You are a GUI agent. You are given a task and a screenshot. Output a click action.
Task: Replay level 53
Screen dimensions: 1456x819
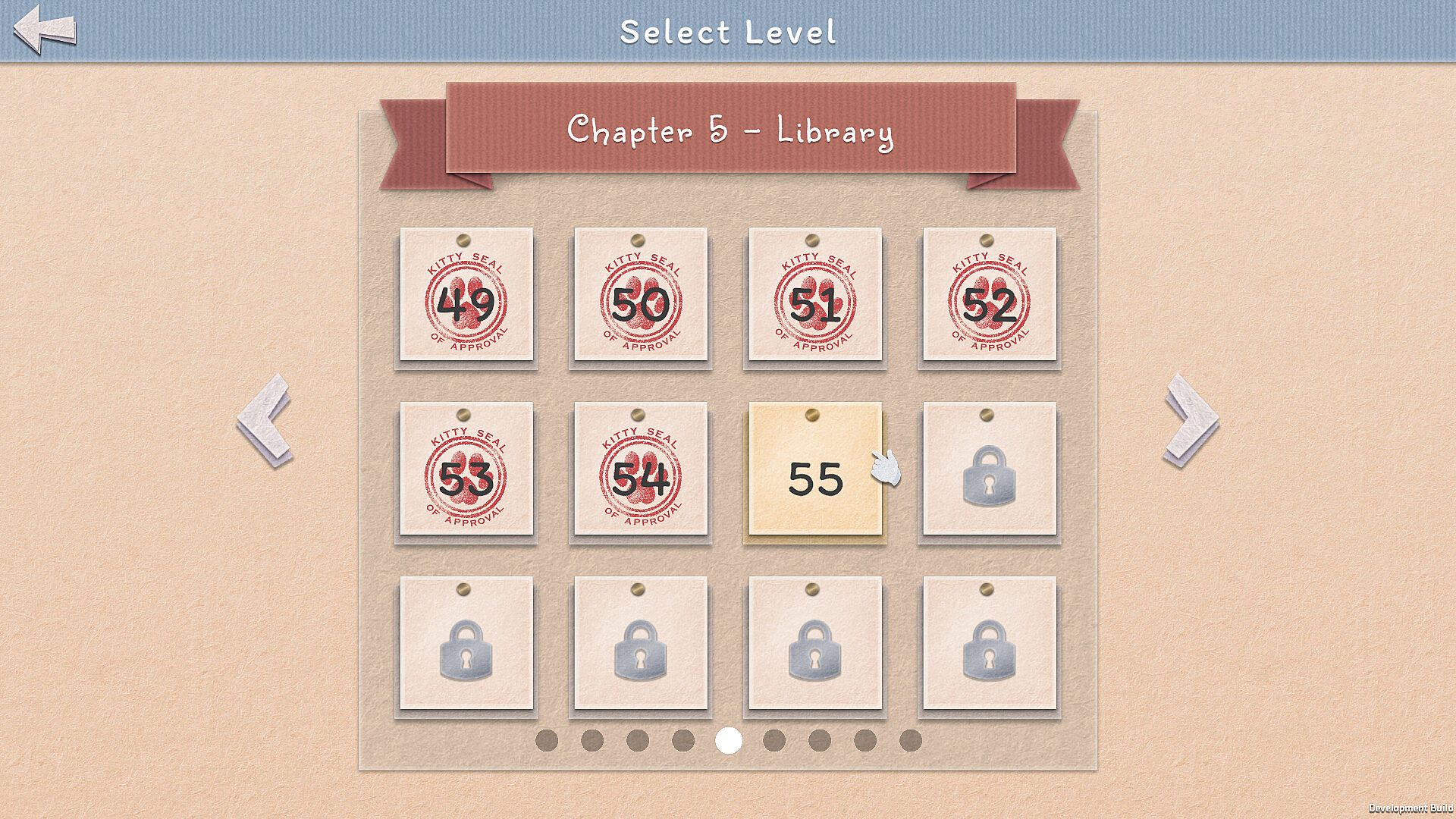pos(466,470)
